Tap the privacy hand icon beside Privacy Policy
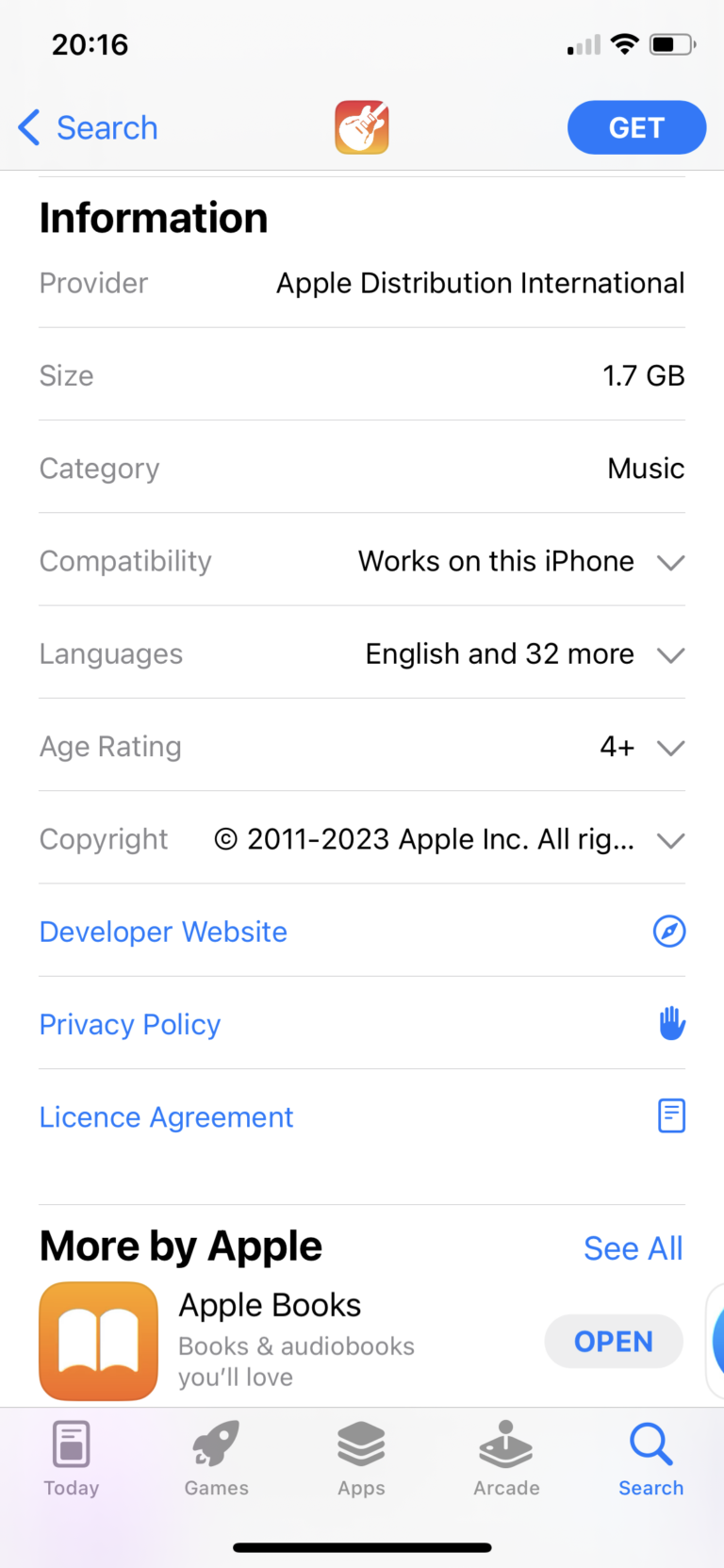 [x=670, y=1022]
